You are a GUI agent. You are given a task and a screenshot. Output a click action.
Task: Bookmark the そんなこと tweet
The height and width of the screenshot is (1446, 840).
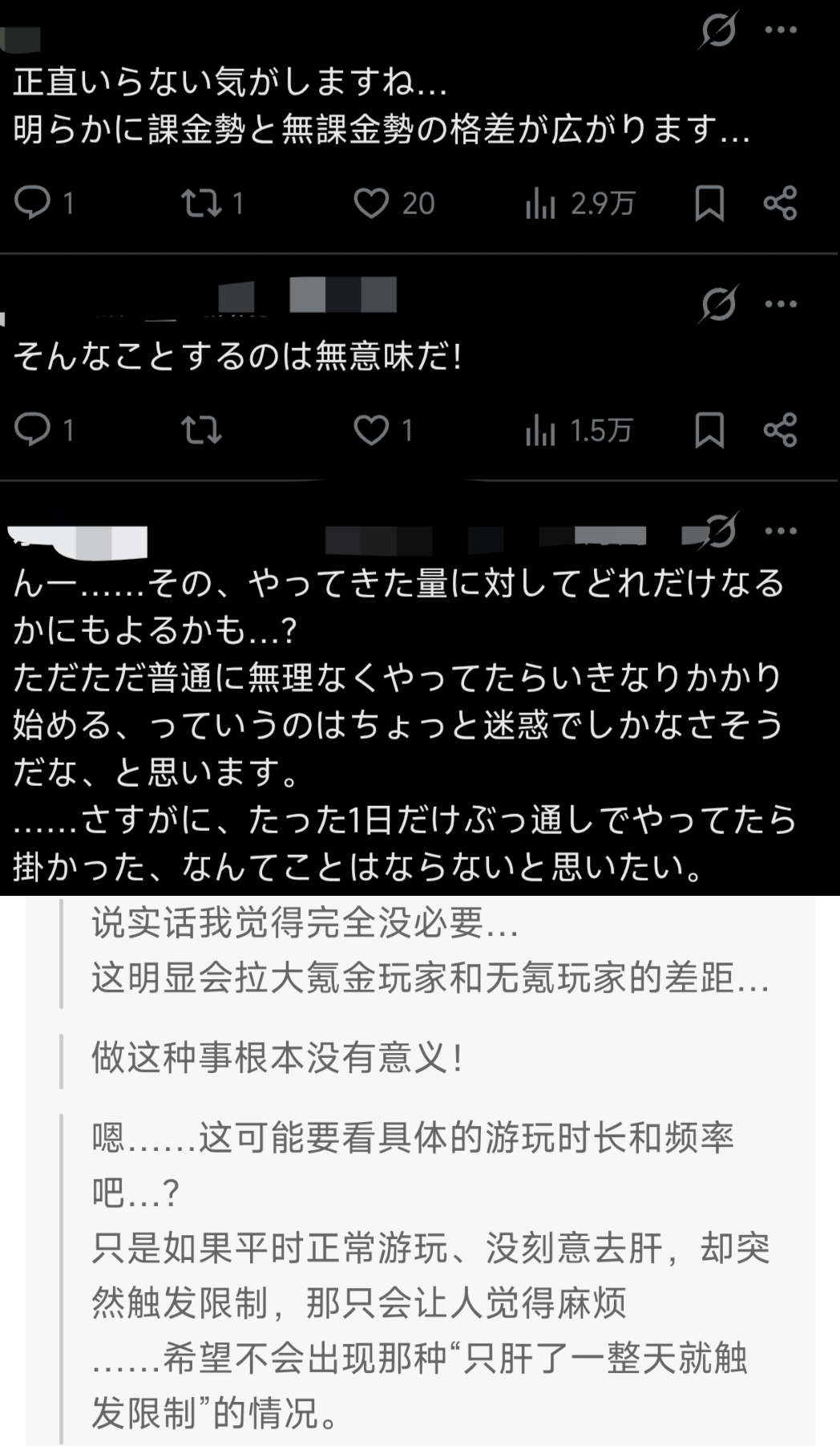709,432
